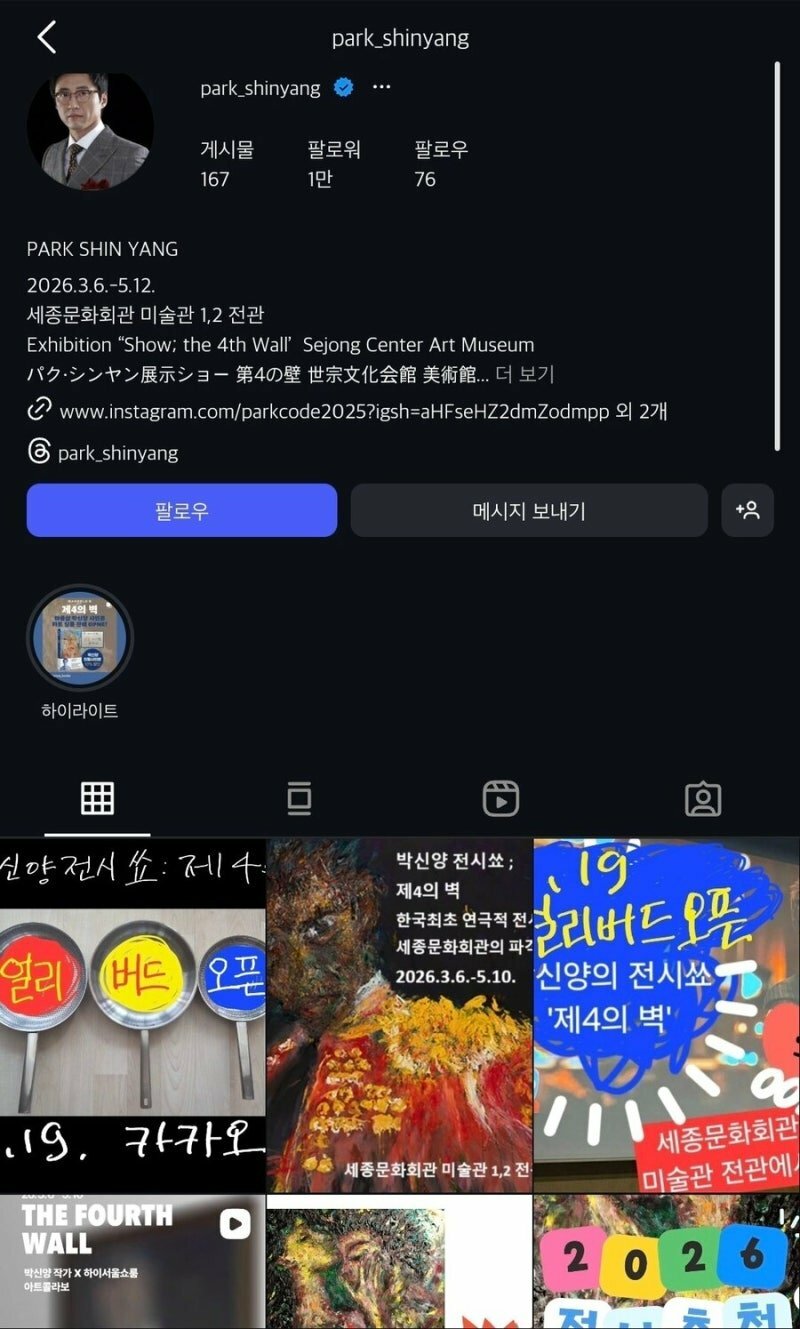Screen dimensions: 800x1329
Task: Open THE FOURTH WALL video post
Action: (132, 1261)
